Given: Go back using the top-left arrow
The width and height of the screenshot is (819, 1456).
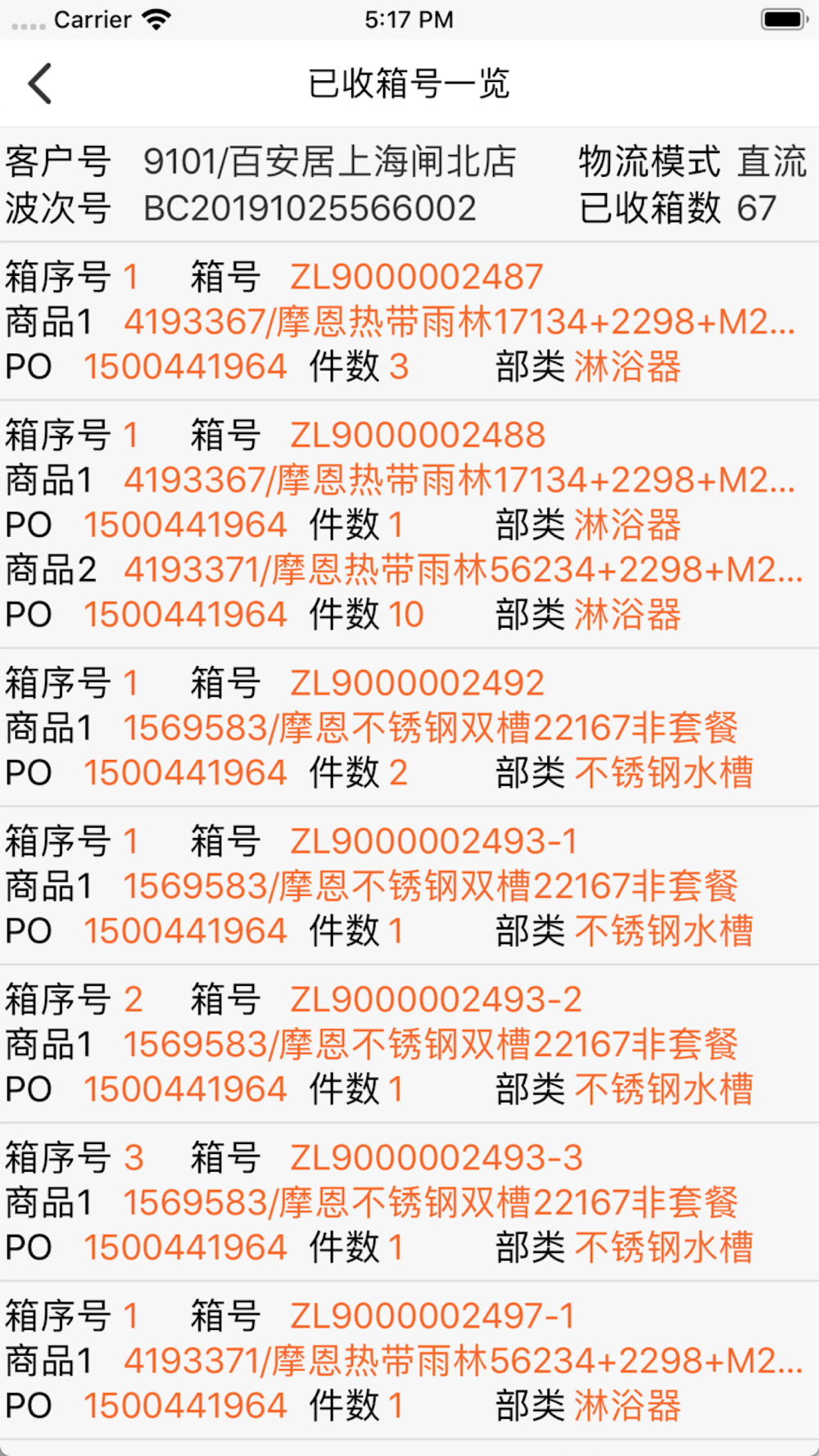Looking at the screenshot, I should tap(40, 84).
